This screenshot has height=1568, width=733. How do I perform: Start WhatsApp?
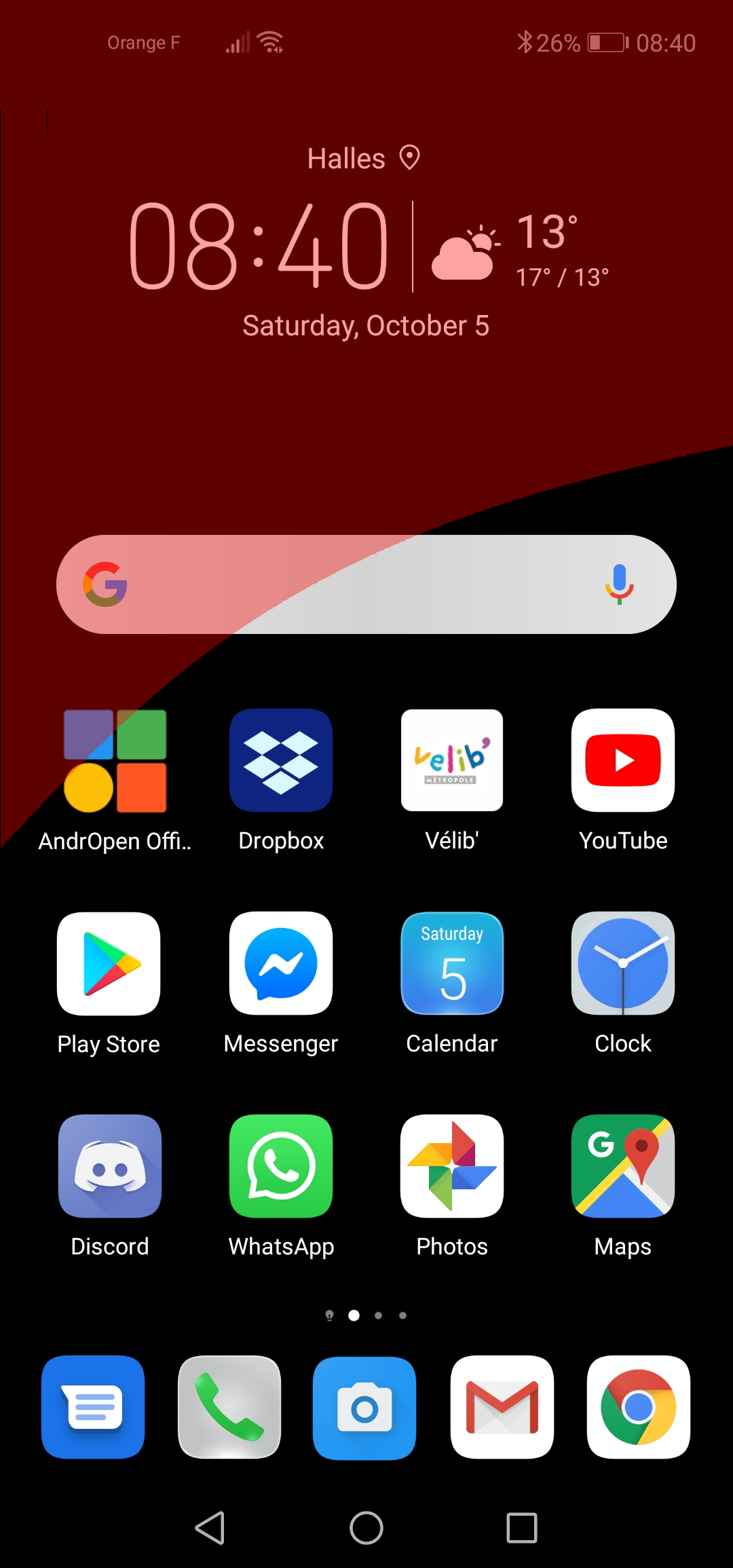pyautogui.click(x=281, y=1166)
